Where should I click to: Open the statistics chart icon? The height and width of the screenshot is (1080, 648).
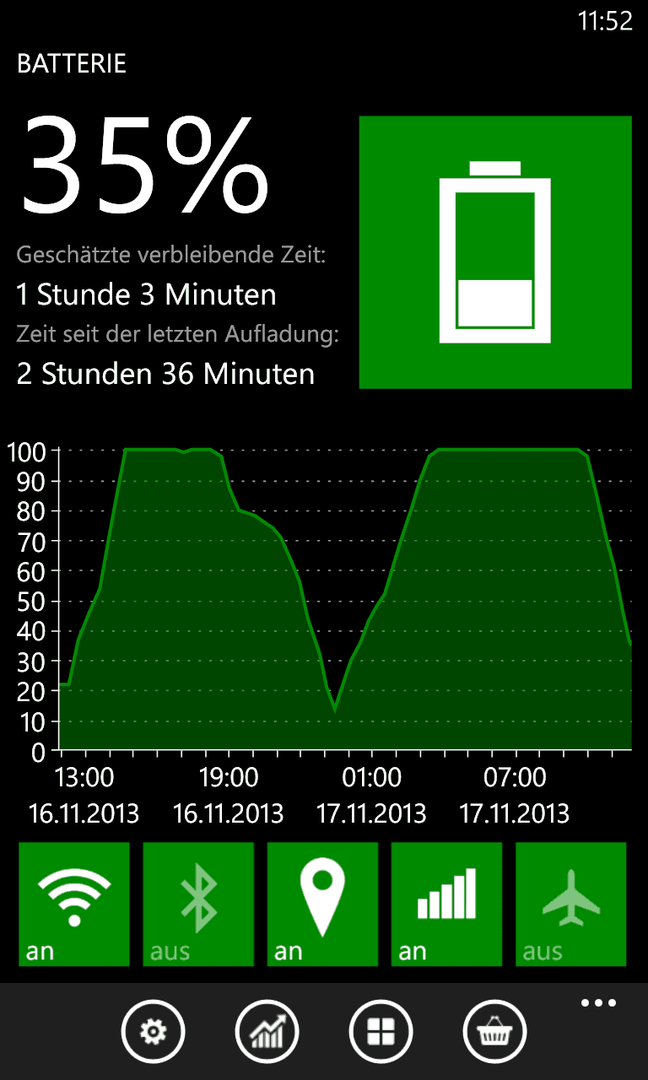[266, 1031]
